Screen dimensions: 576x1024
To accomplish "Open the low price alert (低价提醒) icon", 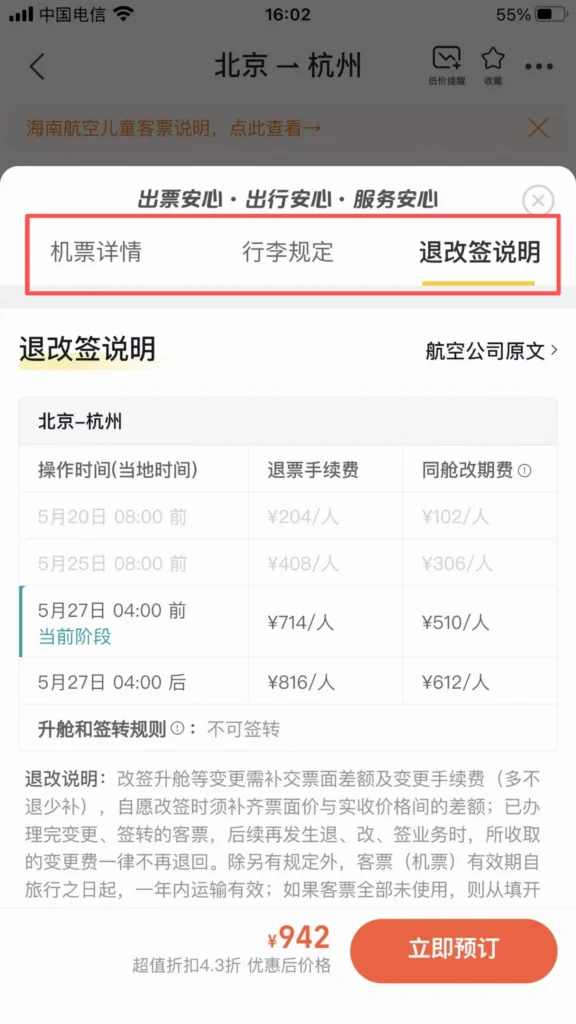I will 447,66.
